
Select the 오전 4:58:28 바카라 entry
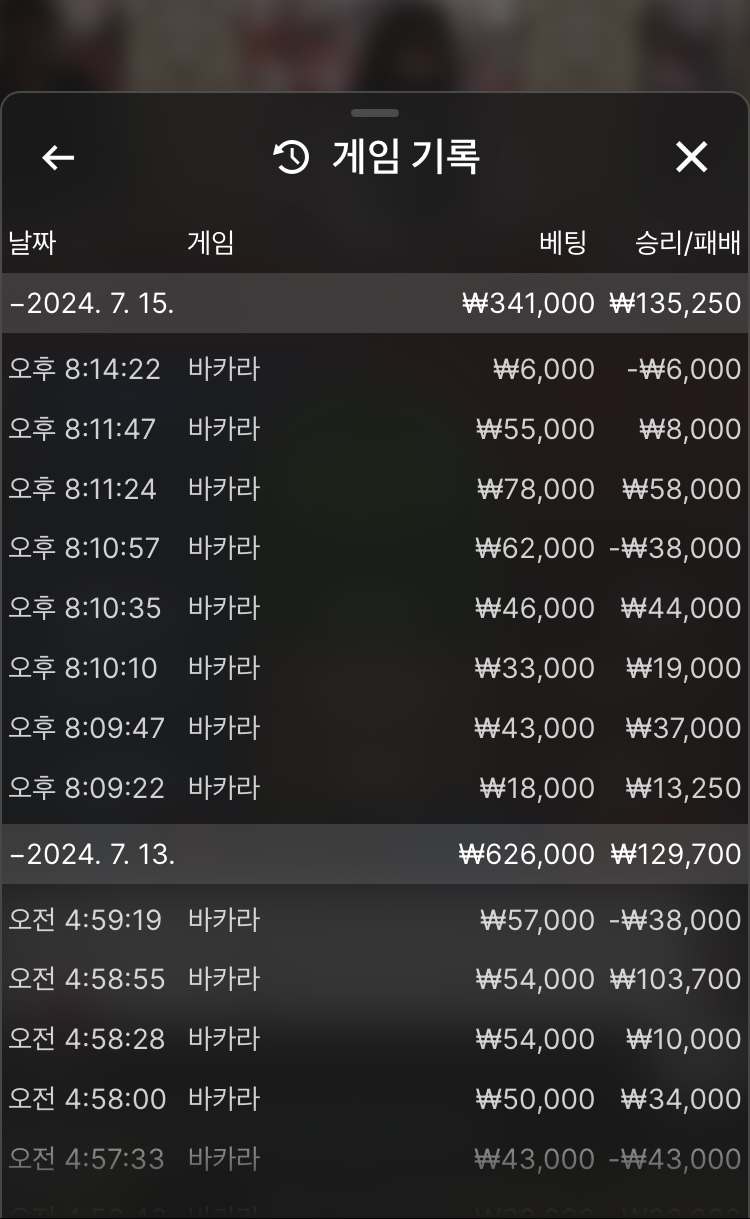coord(375,1039)
